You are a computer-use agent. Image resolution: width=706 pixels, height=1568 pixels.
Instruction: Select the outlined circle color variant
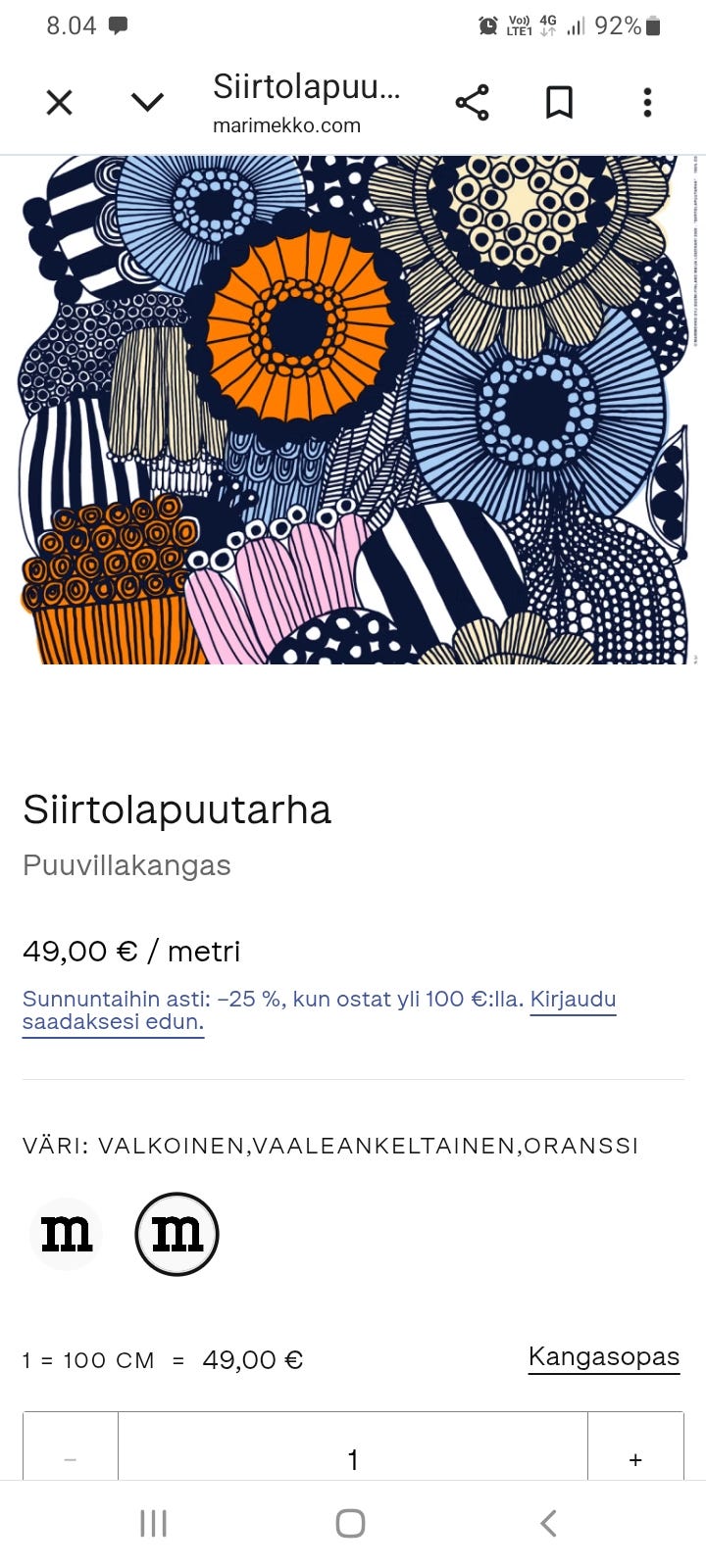pos(176,1234)
